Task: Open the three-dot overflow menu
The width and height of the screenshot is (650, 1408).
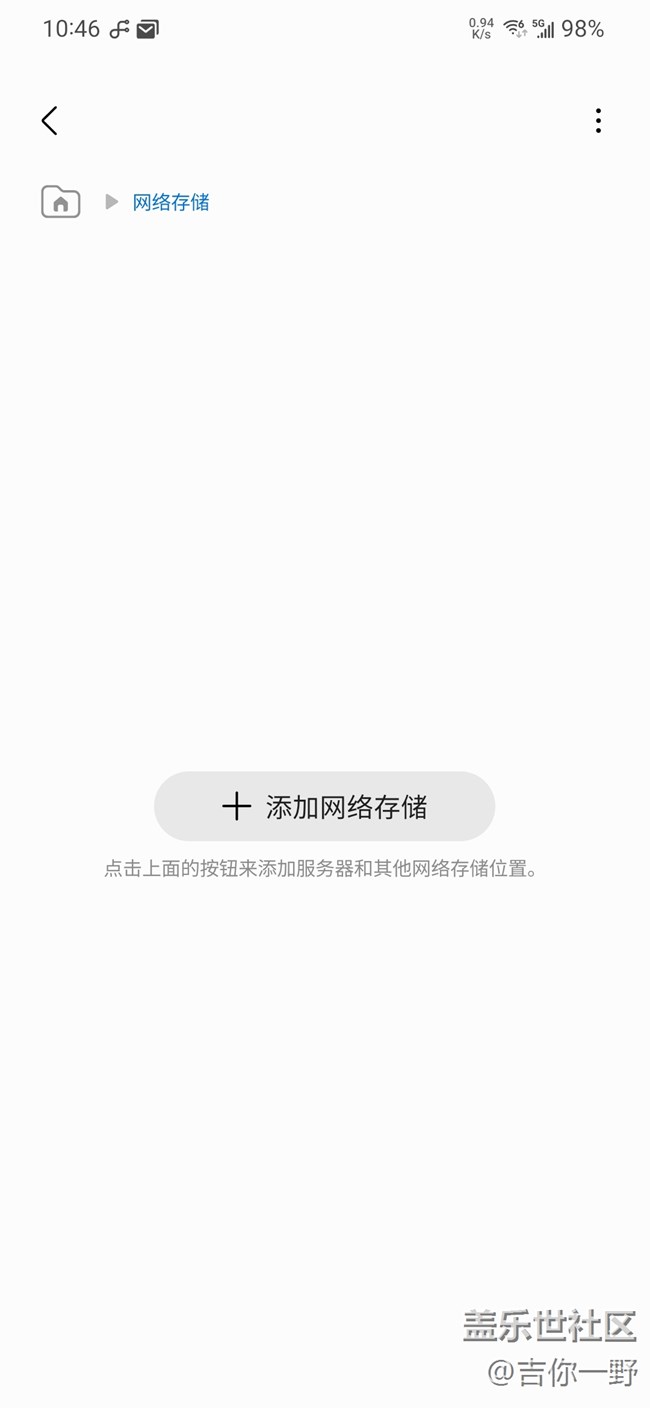Action: [x=598, y=121]
